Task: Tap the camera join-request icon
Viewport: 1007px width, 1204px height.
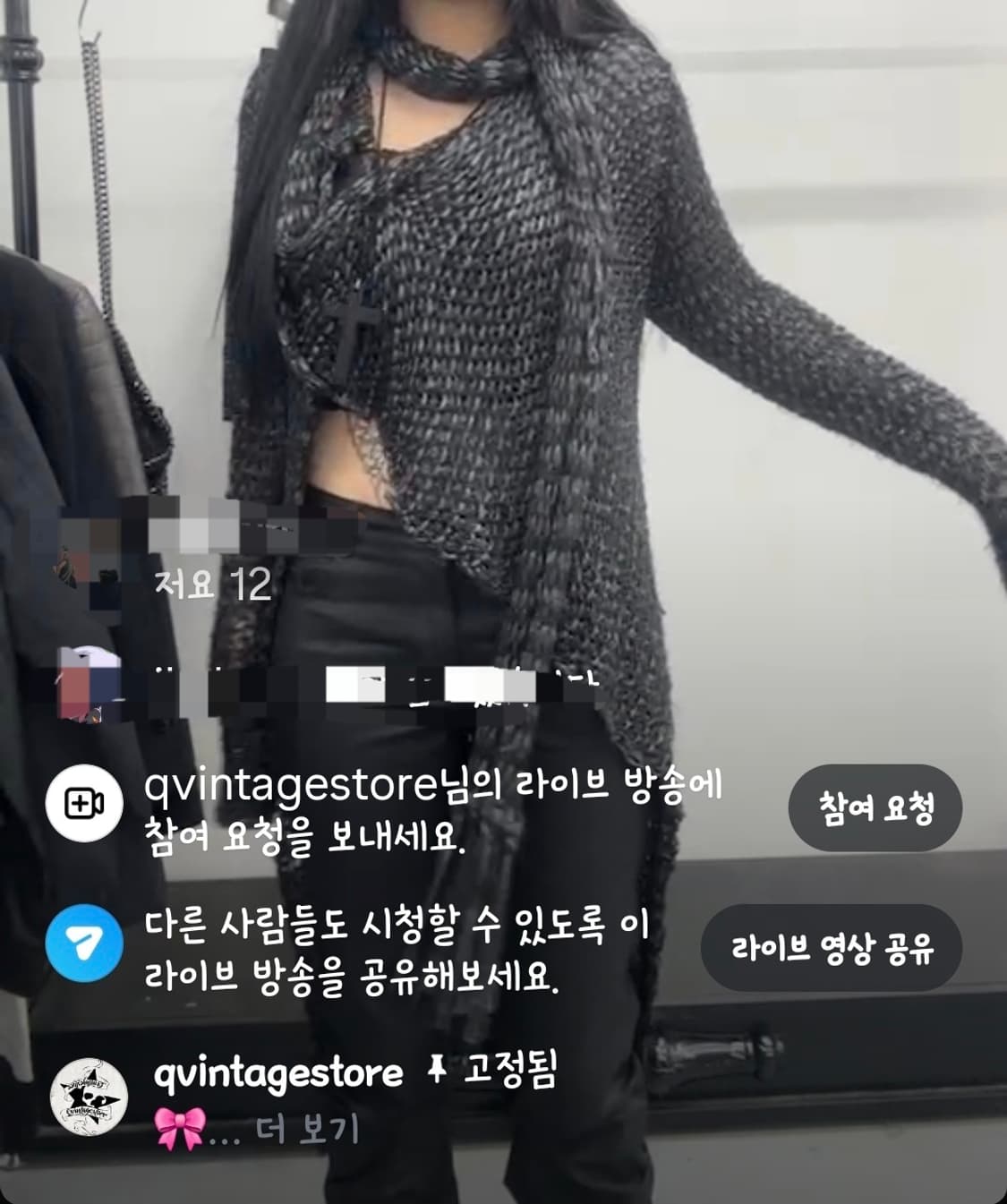Action: (86, 804)
